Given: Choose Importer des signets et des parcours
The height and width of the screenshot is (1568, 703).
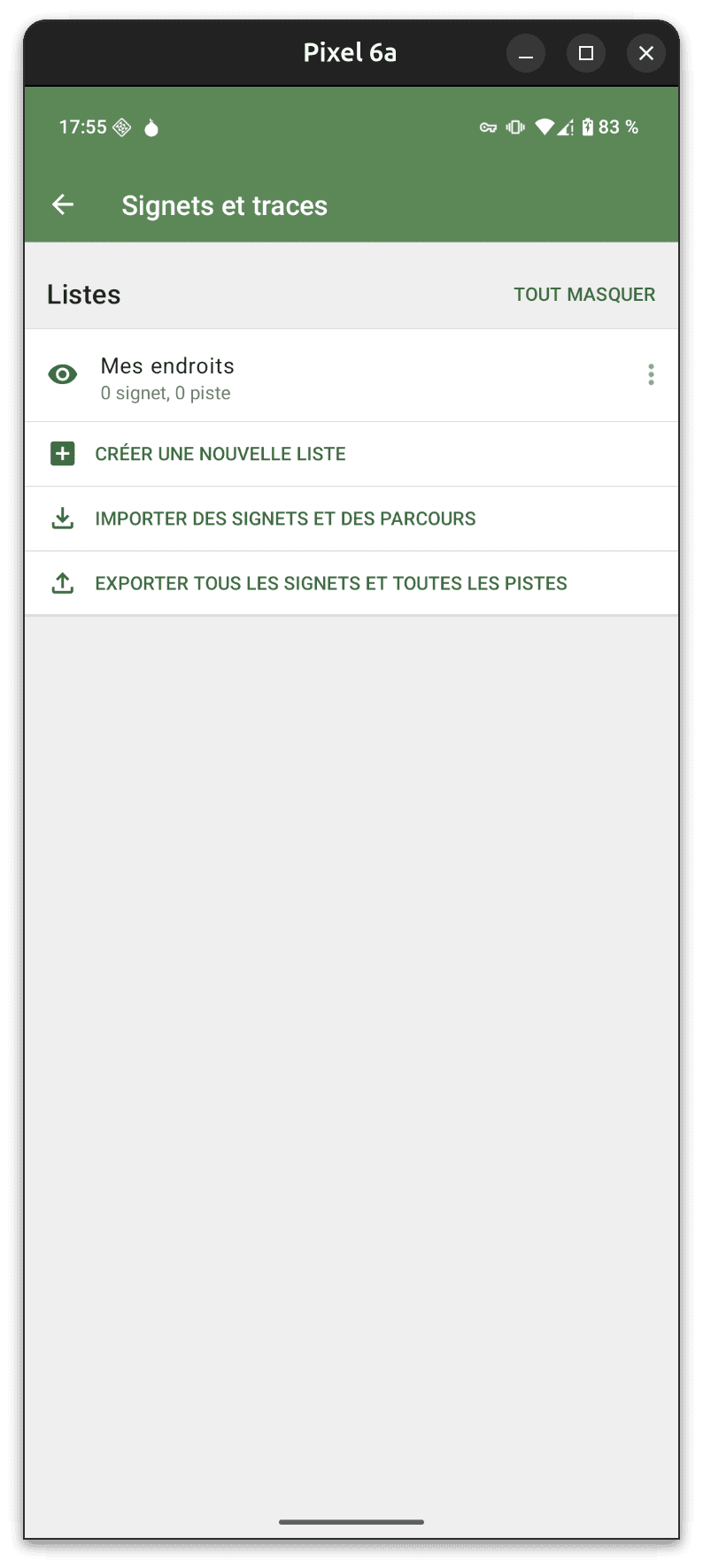Looking at the screenshot, I should coord(351,519).
